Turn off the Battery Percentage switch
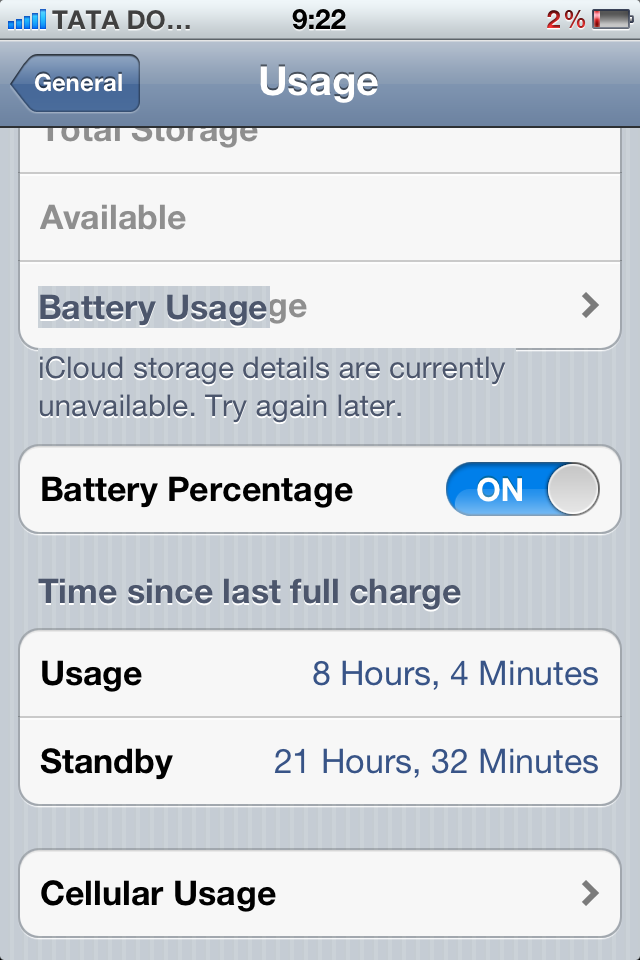 (x=521, y=490)
